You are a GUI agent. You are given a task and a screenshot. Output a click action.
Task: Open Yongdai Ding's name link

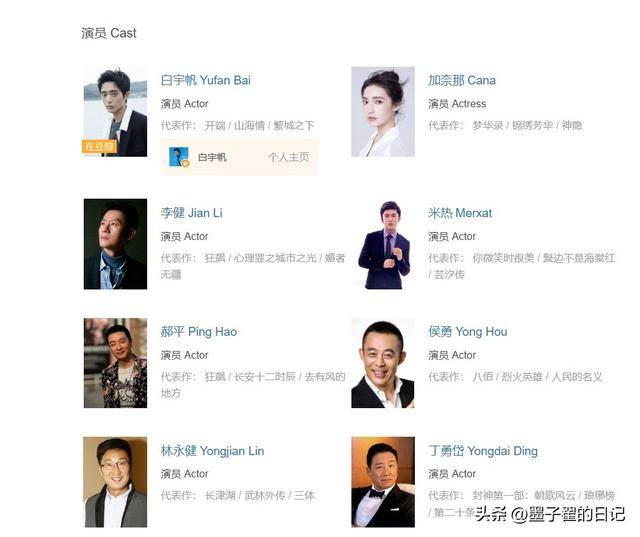coord(482,451)
